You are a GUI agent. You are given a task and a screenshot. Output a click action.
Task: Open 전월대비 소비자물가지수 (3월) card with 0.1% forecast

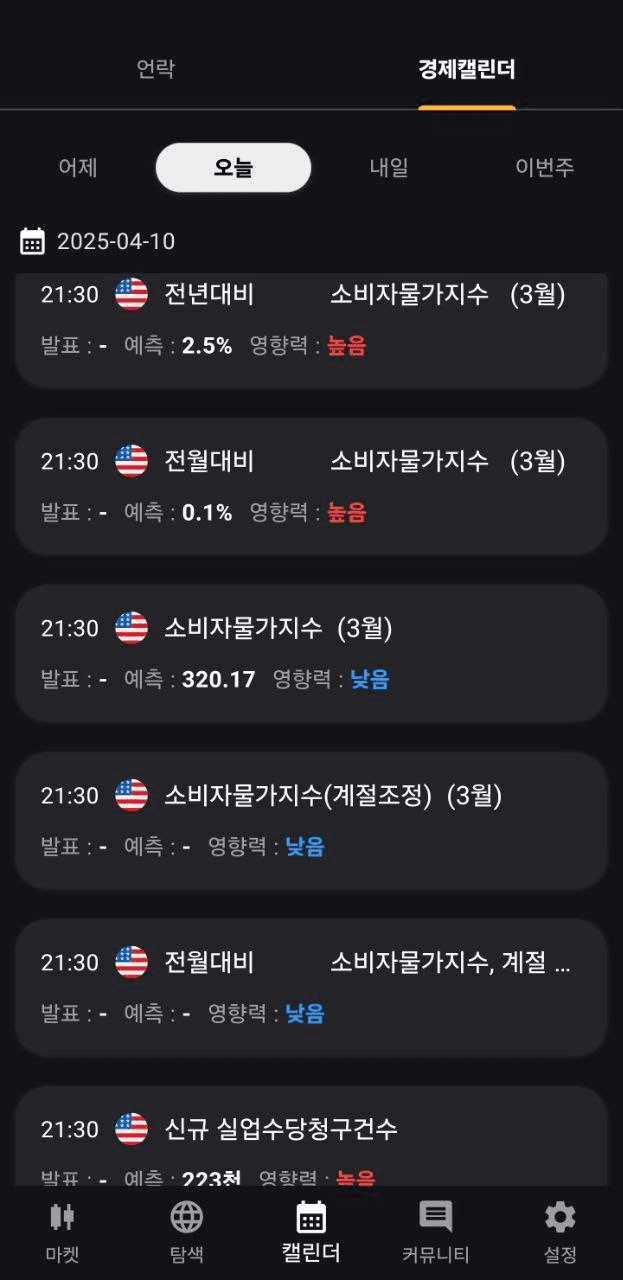coord(311,486)
